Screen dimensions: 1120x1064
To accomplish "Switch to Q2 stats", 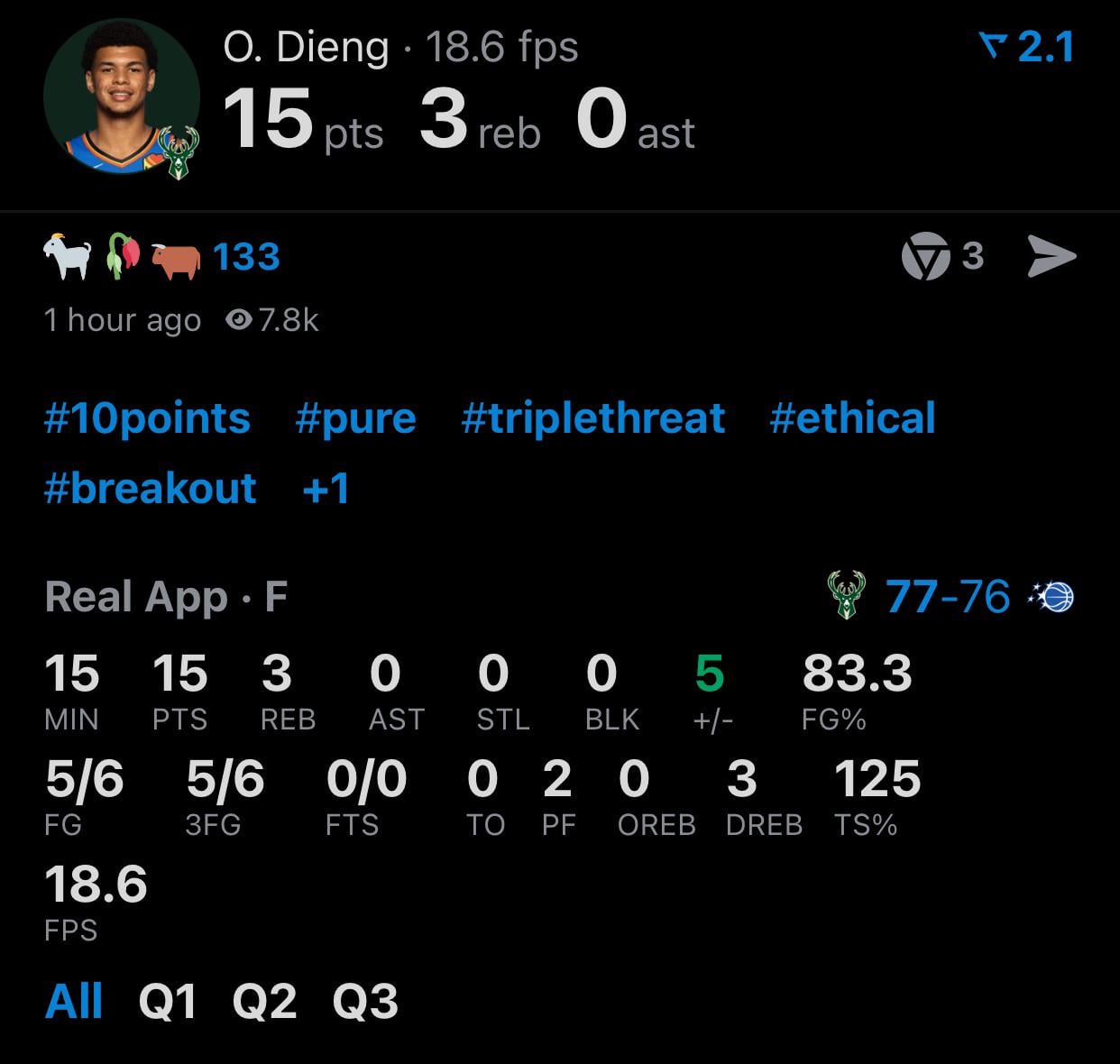I will 264,1001.
